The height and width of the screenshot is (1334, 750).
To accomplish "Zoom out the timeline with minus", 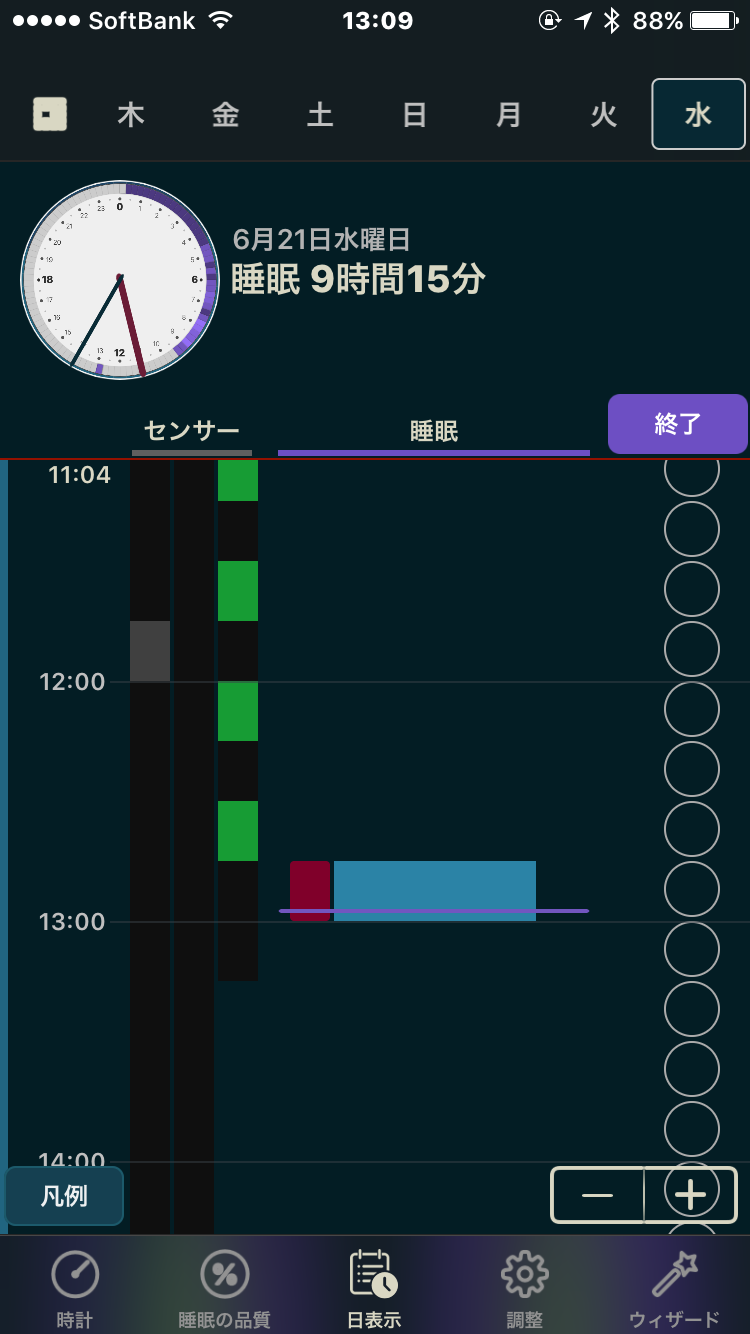I will 597,1195.
